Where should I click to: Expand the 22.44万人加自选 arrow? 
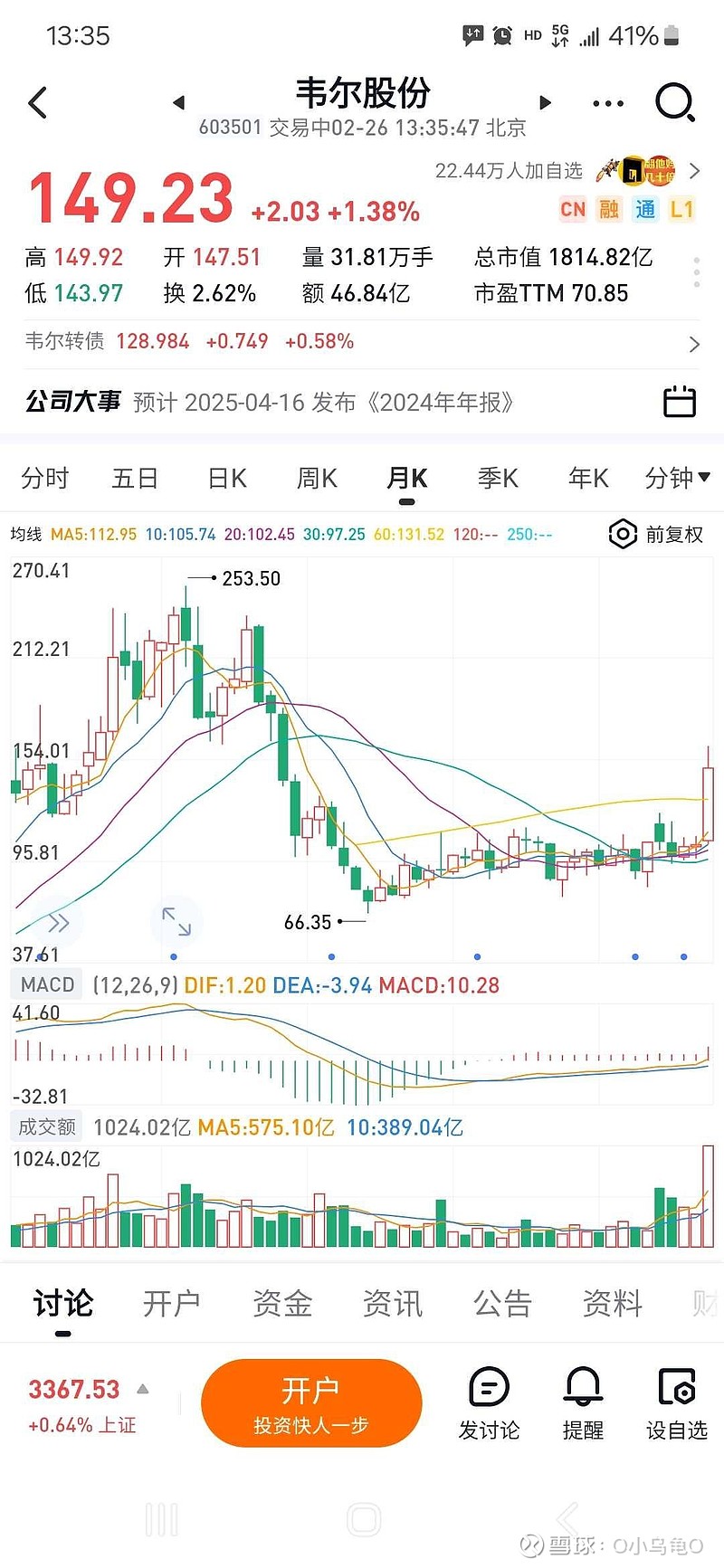pyautogui.click(x=693, y=170)
